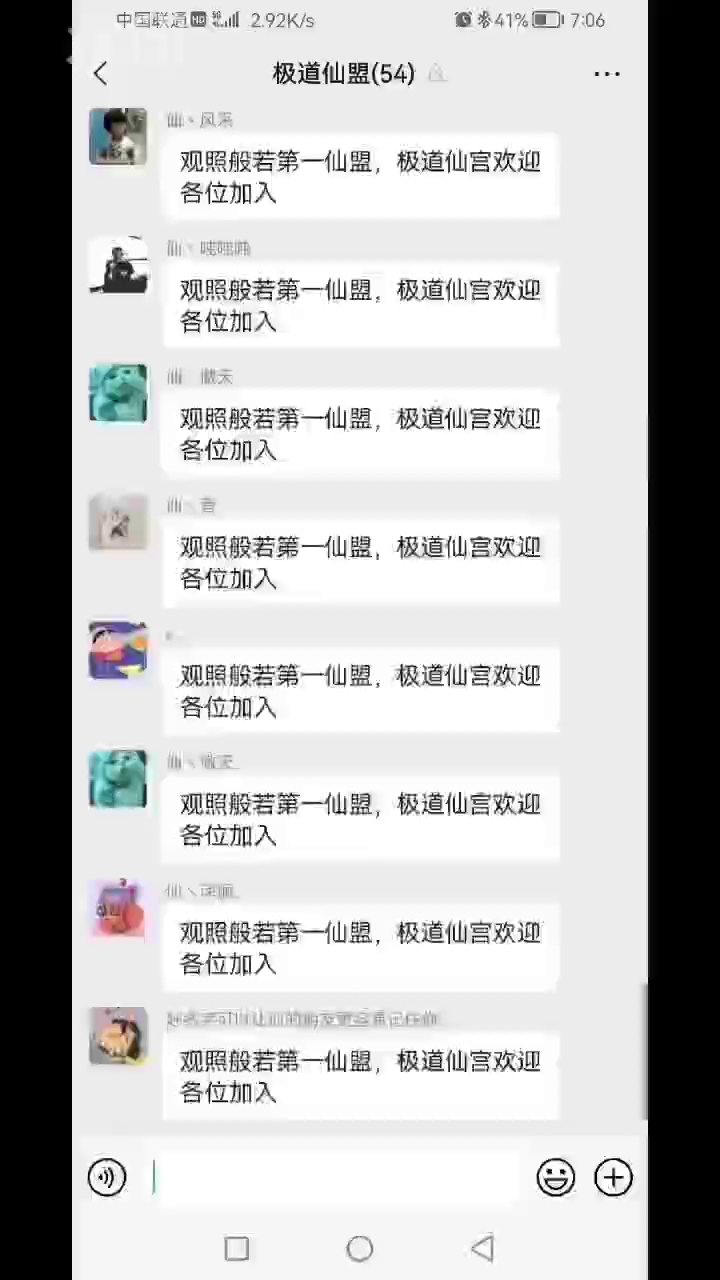Tap the system home button
The image size is (720, 1280).
(360, 1248)
